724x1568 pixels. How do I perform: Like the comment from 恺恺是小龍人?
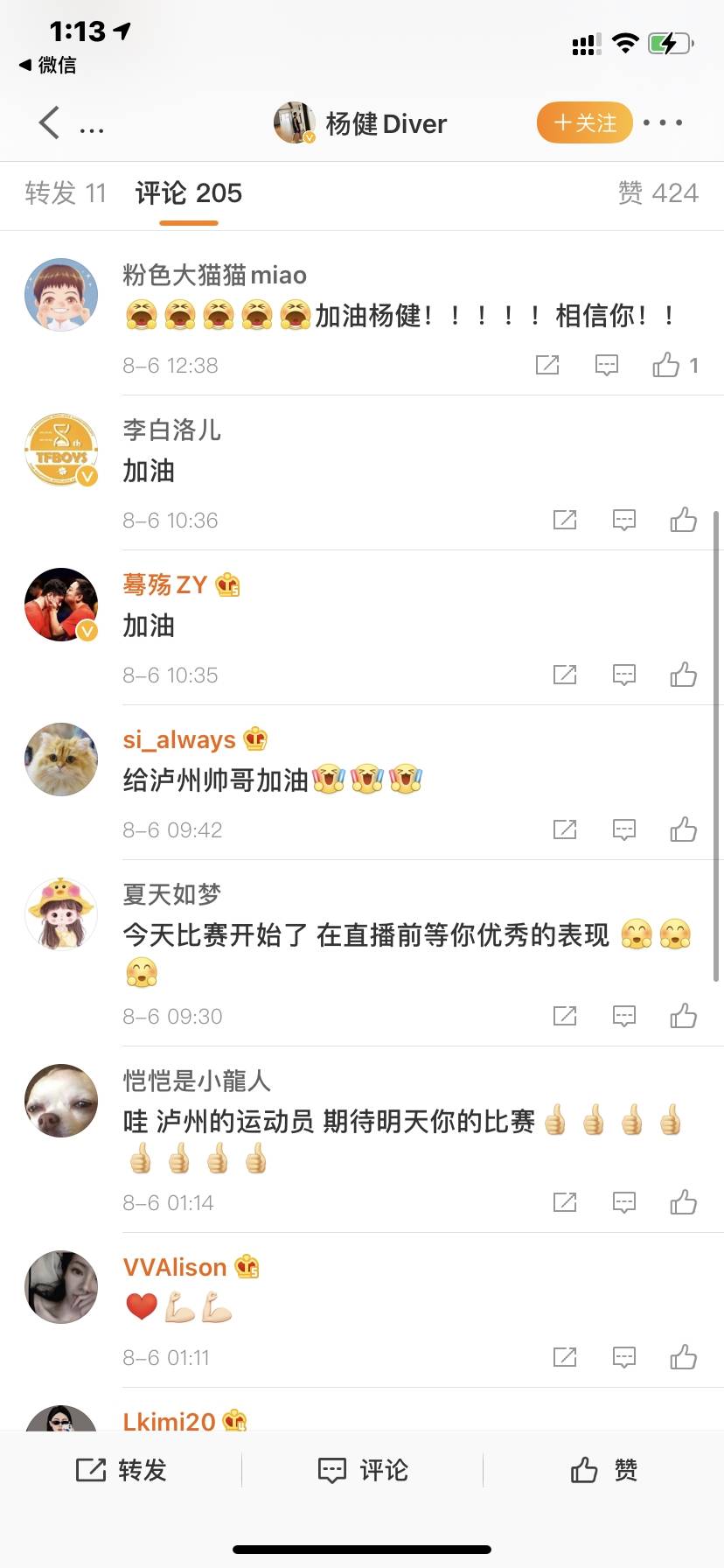coord(683,1202)
